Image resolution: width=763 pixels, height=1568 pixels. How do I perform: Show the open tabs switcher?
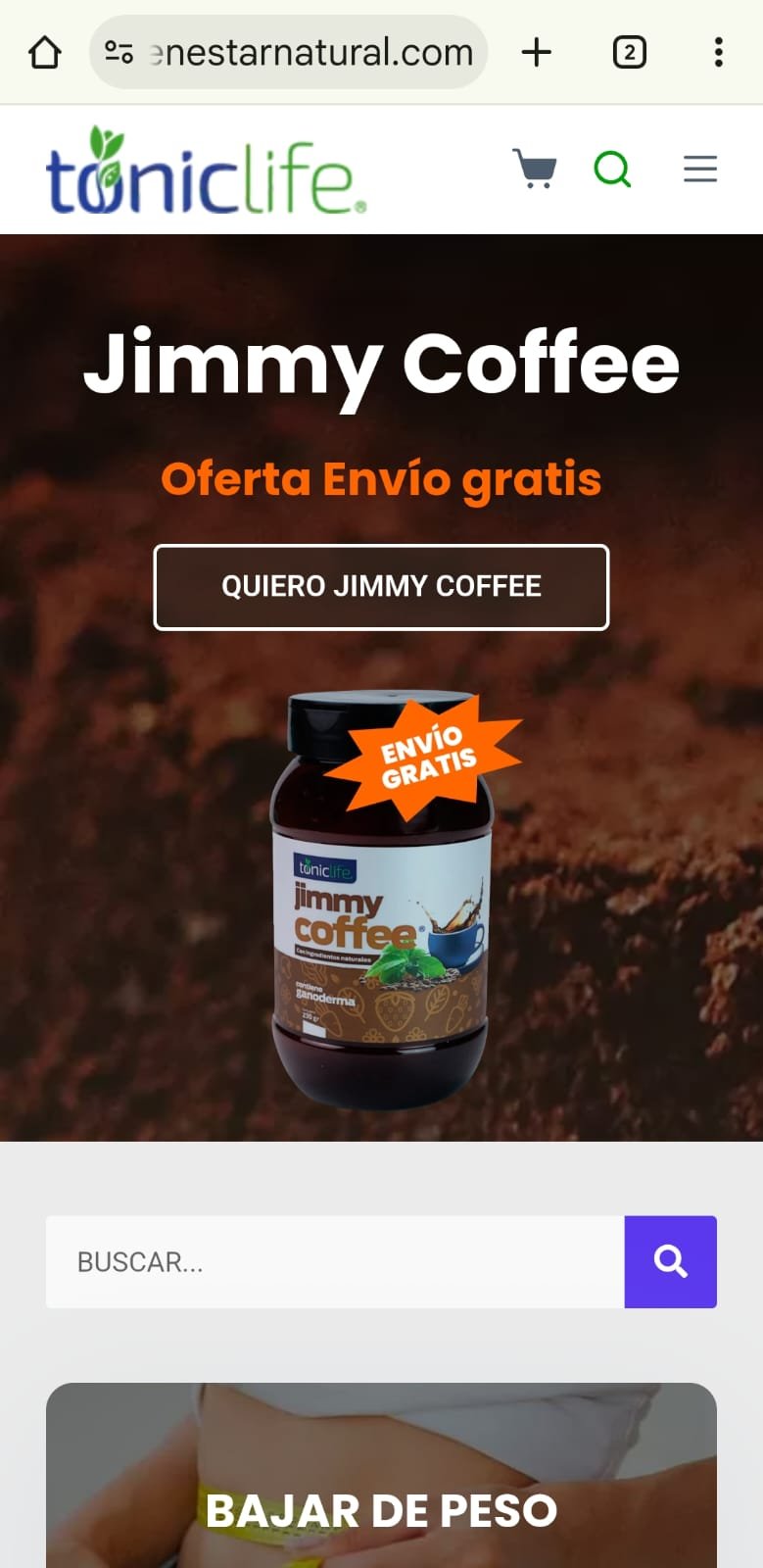coord(629,52)
